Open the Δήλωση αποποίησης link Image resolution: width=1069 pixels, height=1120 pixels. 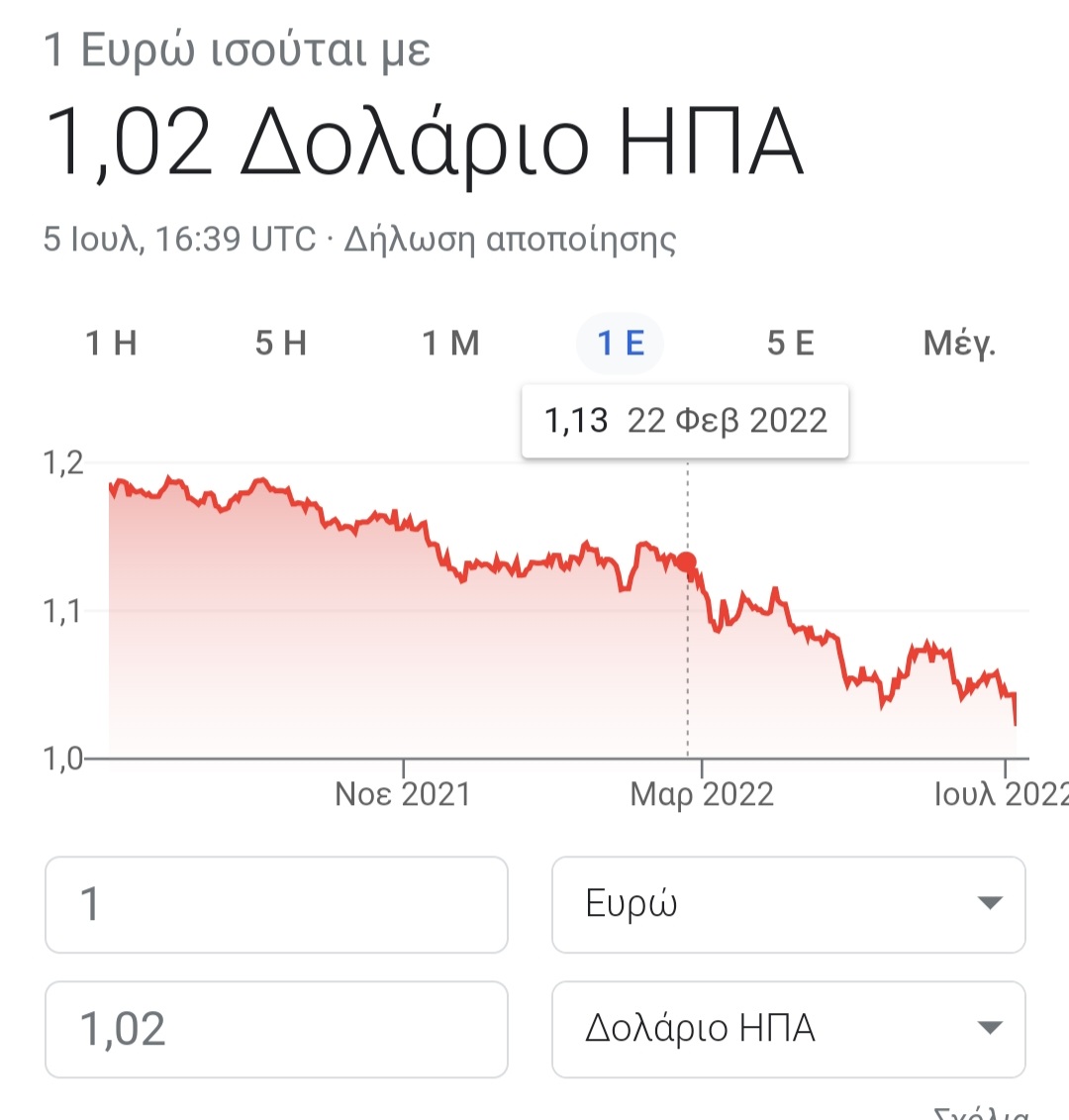510,240
